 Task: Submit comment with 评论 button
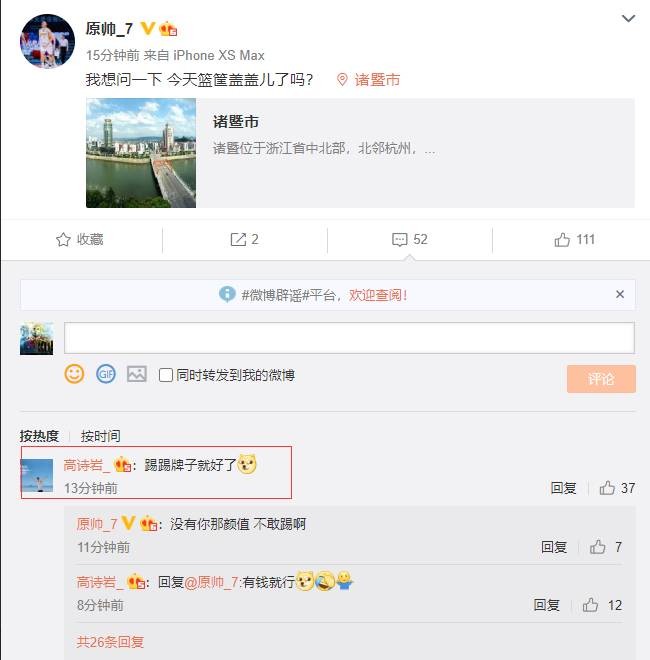point(600,379)
